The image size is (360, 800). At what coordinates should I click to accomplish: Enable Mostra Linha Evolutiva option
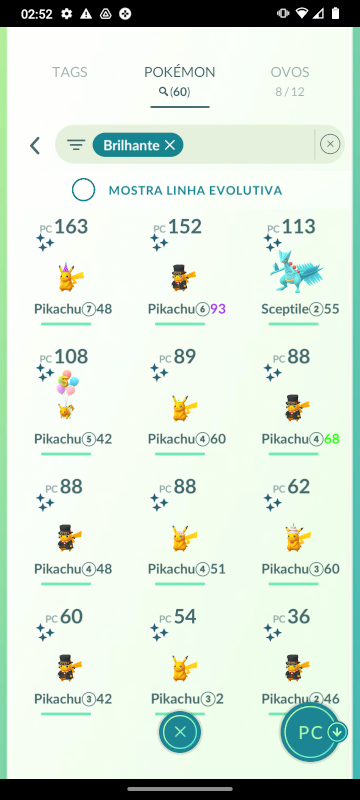pyautogui.click(x=84, y=190)
